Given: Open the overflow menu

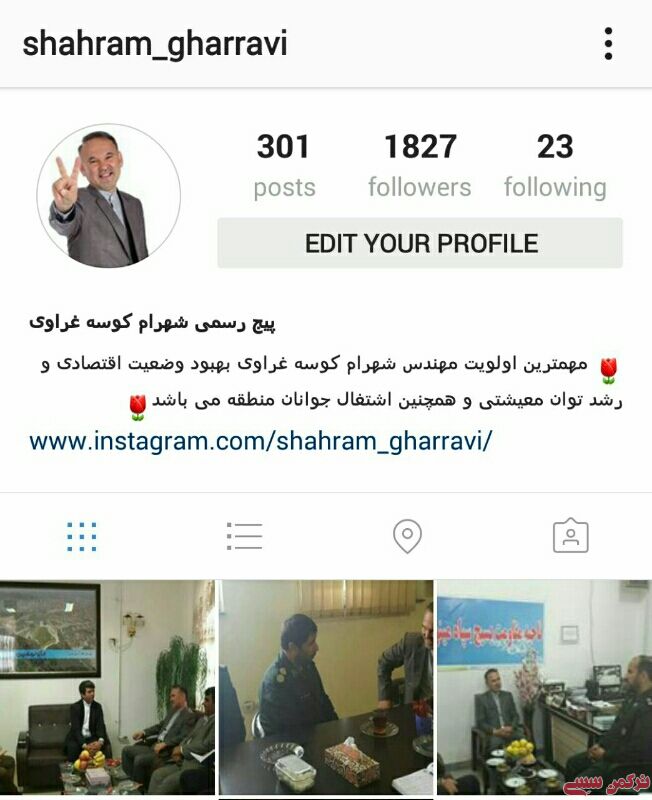Looking at the screenshot, I should click(608, 43).
